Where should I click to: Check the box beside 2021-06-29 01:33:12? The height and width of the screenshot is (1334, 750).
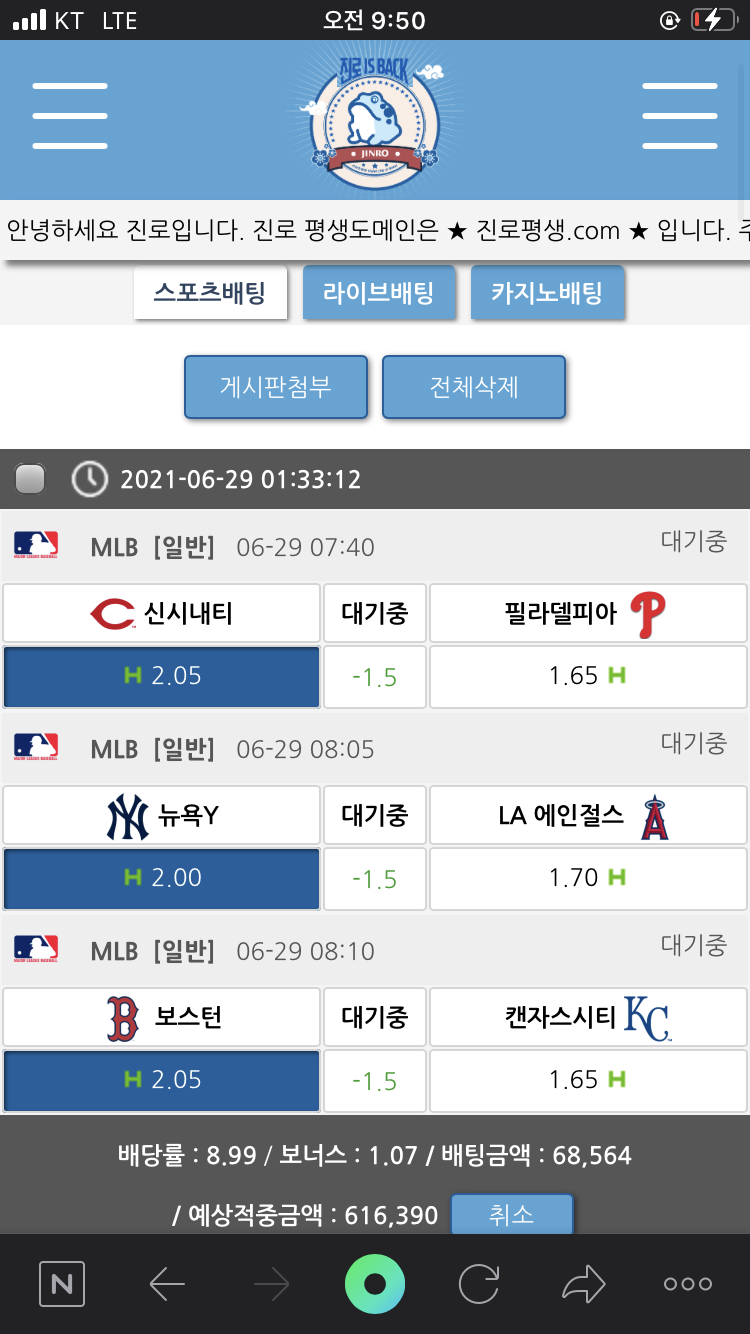[31, 480]
